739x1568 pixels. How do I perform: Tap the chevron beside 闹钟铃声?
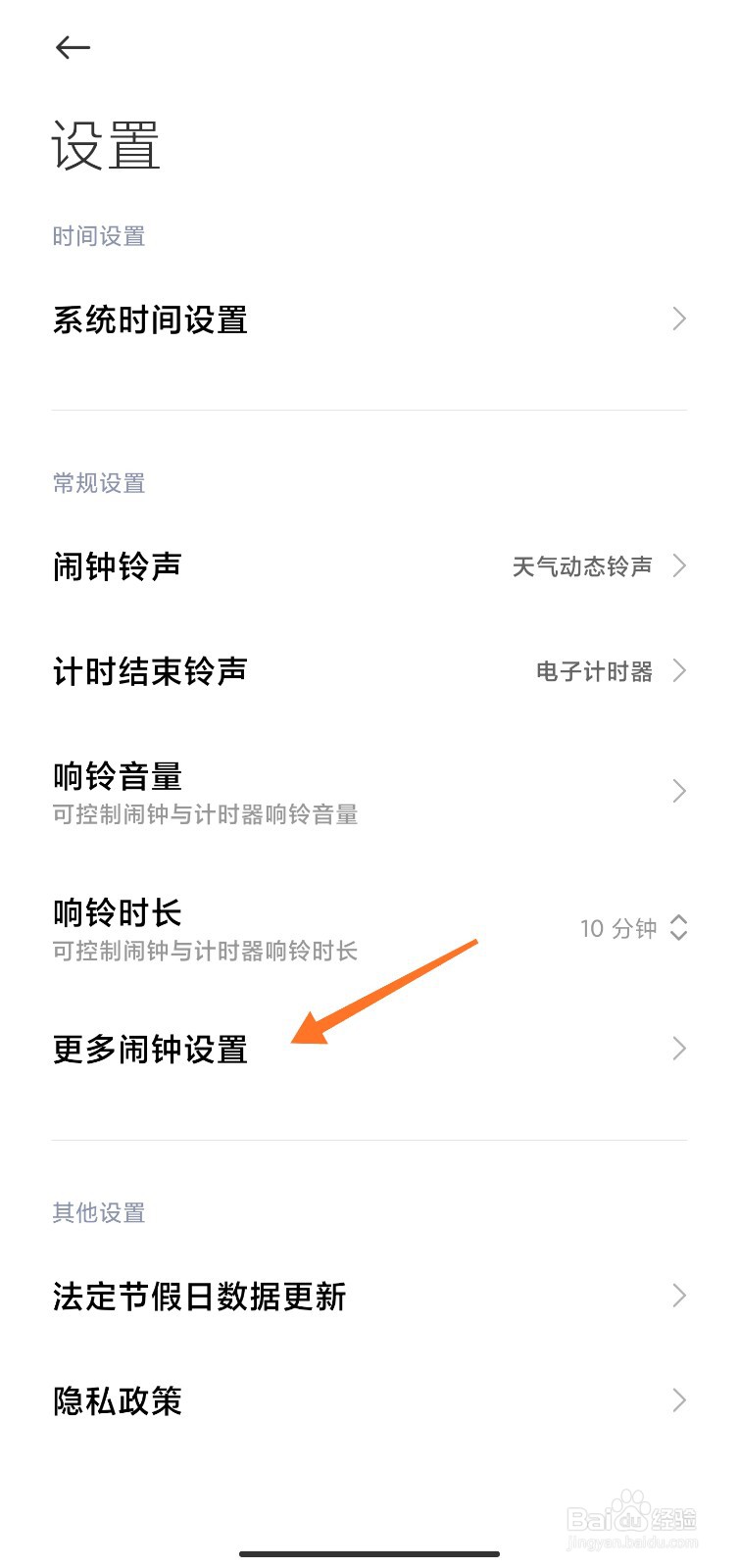pos(678,565)
